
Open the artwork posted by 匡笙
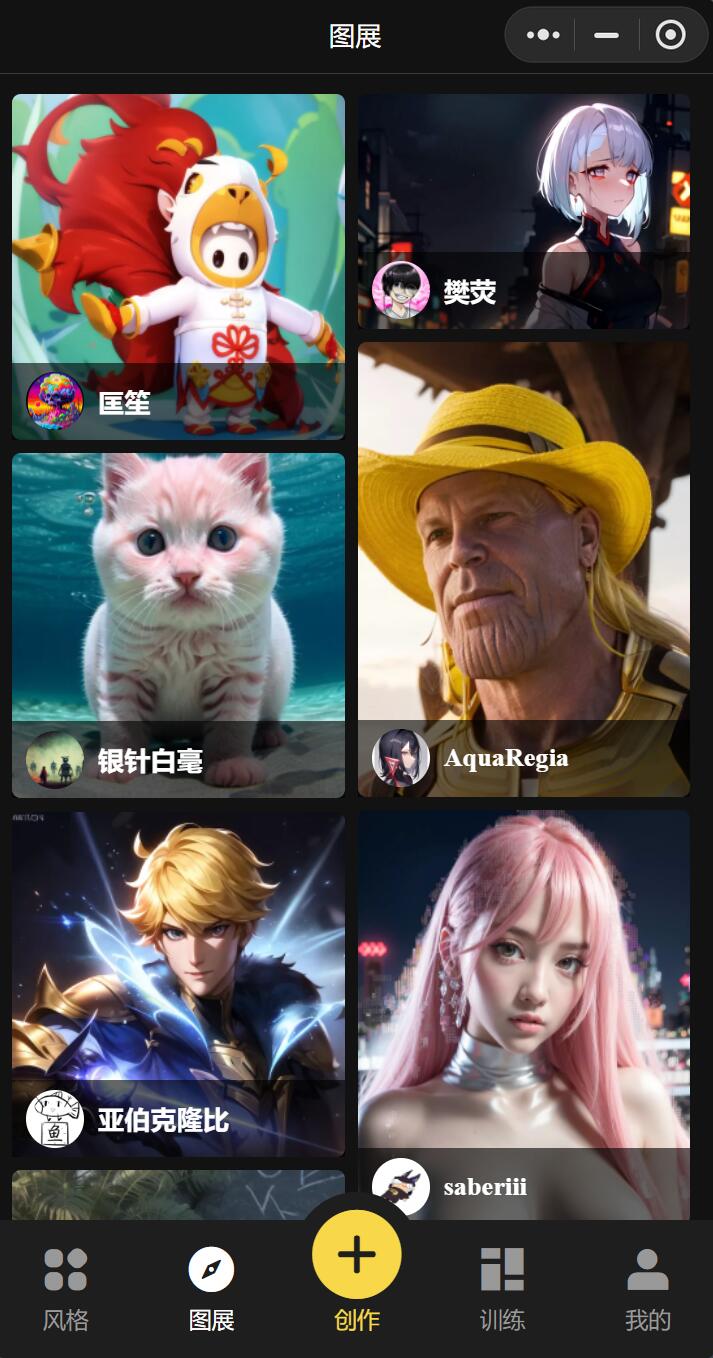tap(178, 250)
